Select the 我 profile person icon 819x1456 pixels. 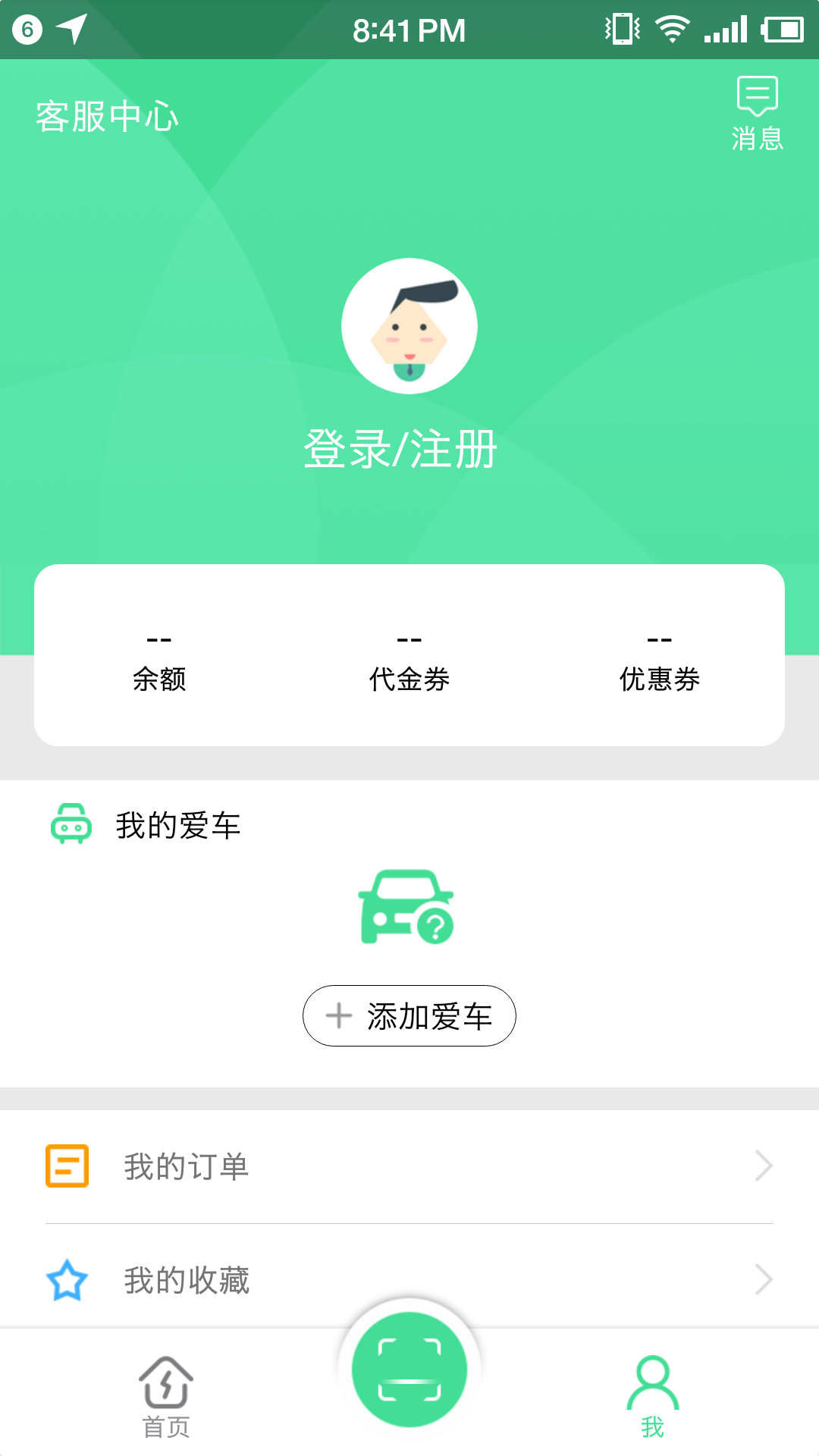653,1384
